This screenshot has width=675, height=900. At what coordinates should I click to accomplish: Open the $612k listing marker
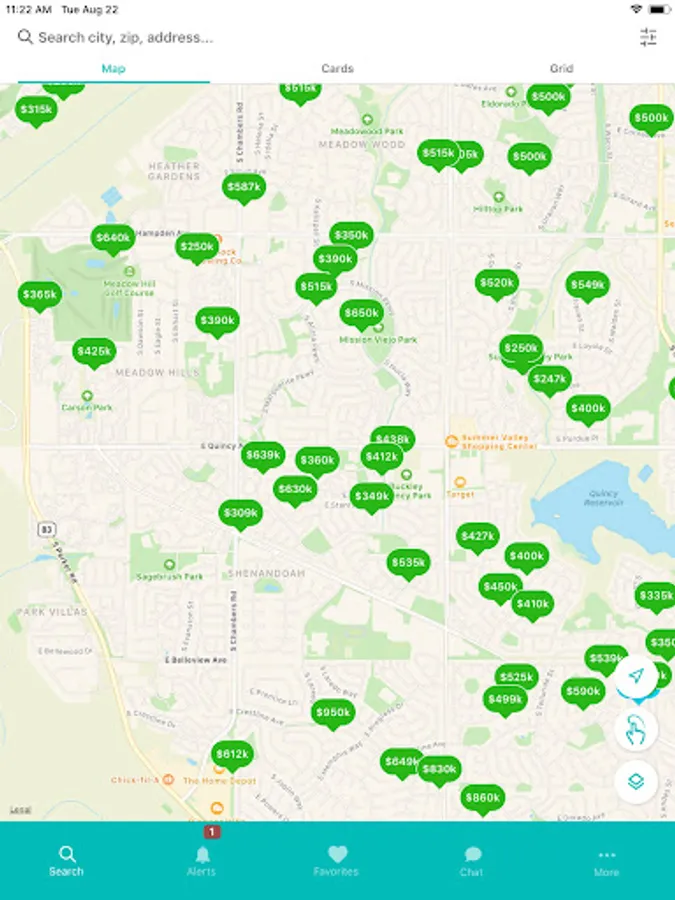[x=232, y=756]
